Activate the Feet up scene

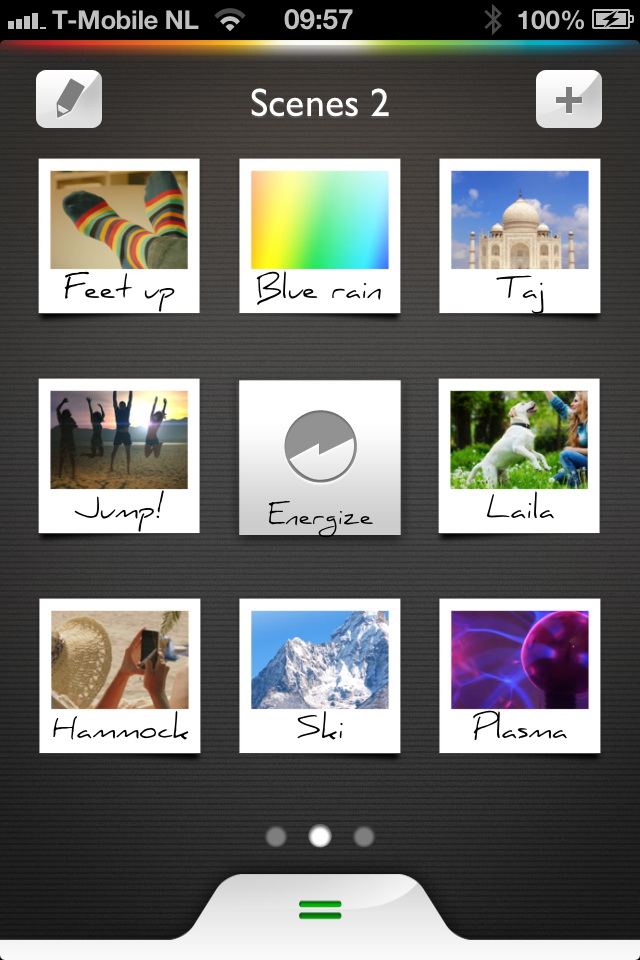119,236
